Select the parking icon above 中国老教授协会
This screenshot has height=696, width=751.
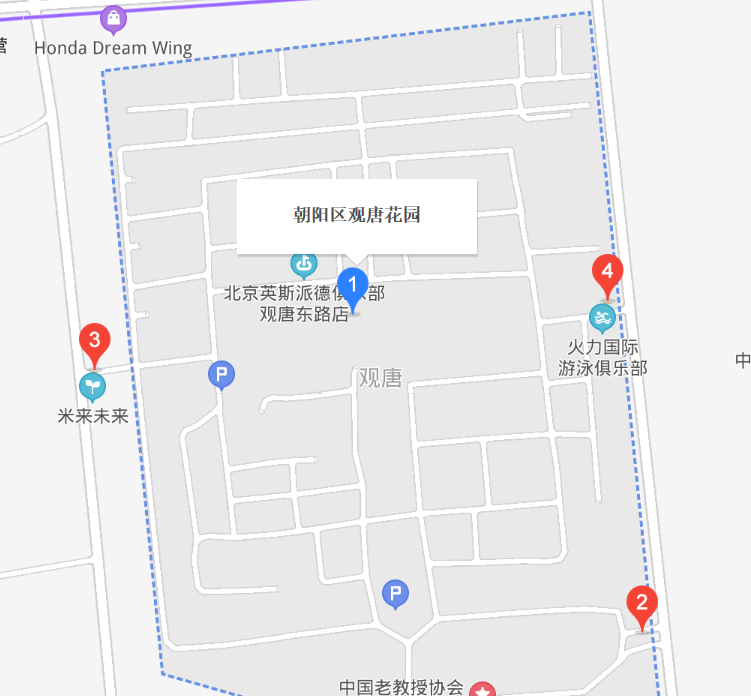point(396,595)
